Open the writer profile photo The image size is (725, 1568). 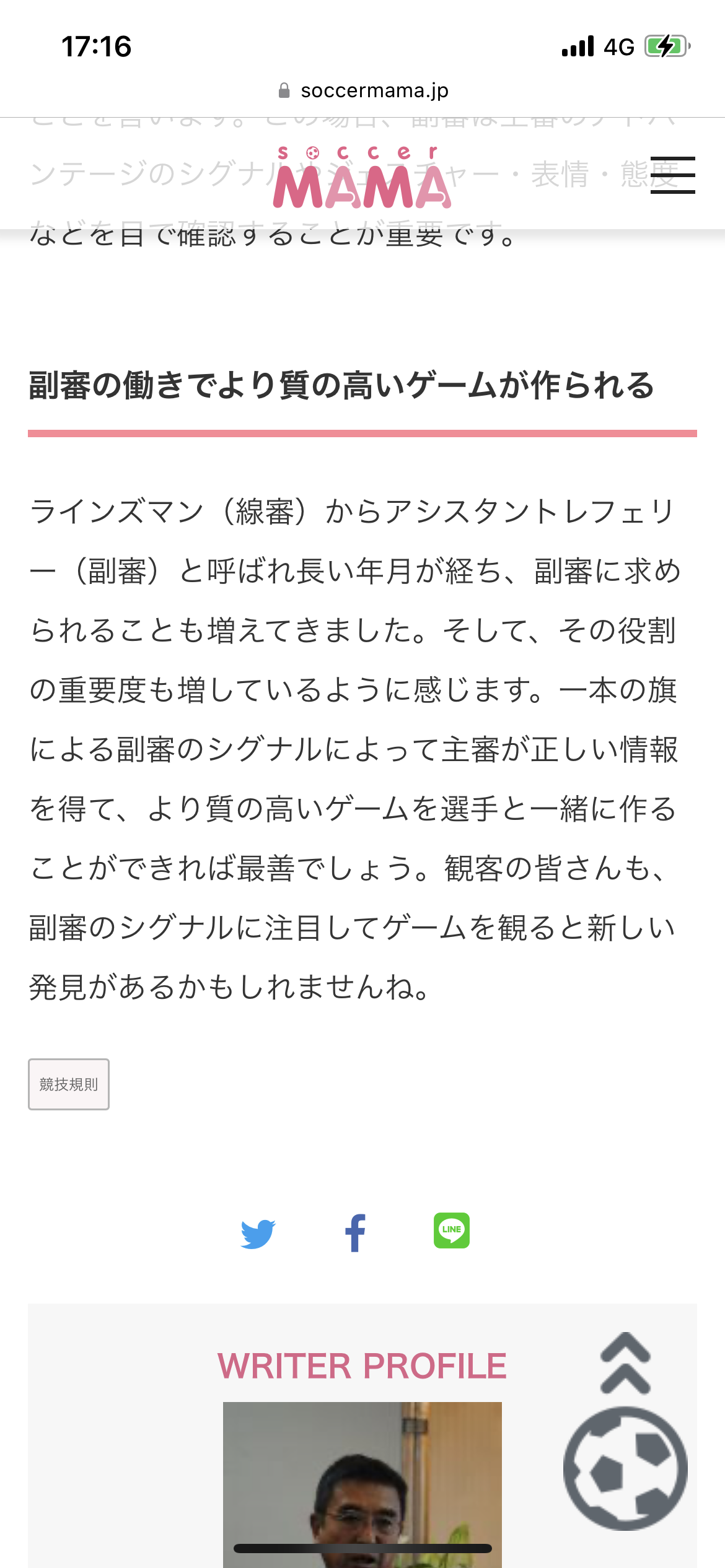click(362, 1486)
